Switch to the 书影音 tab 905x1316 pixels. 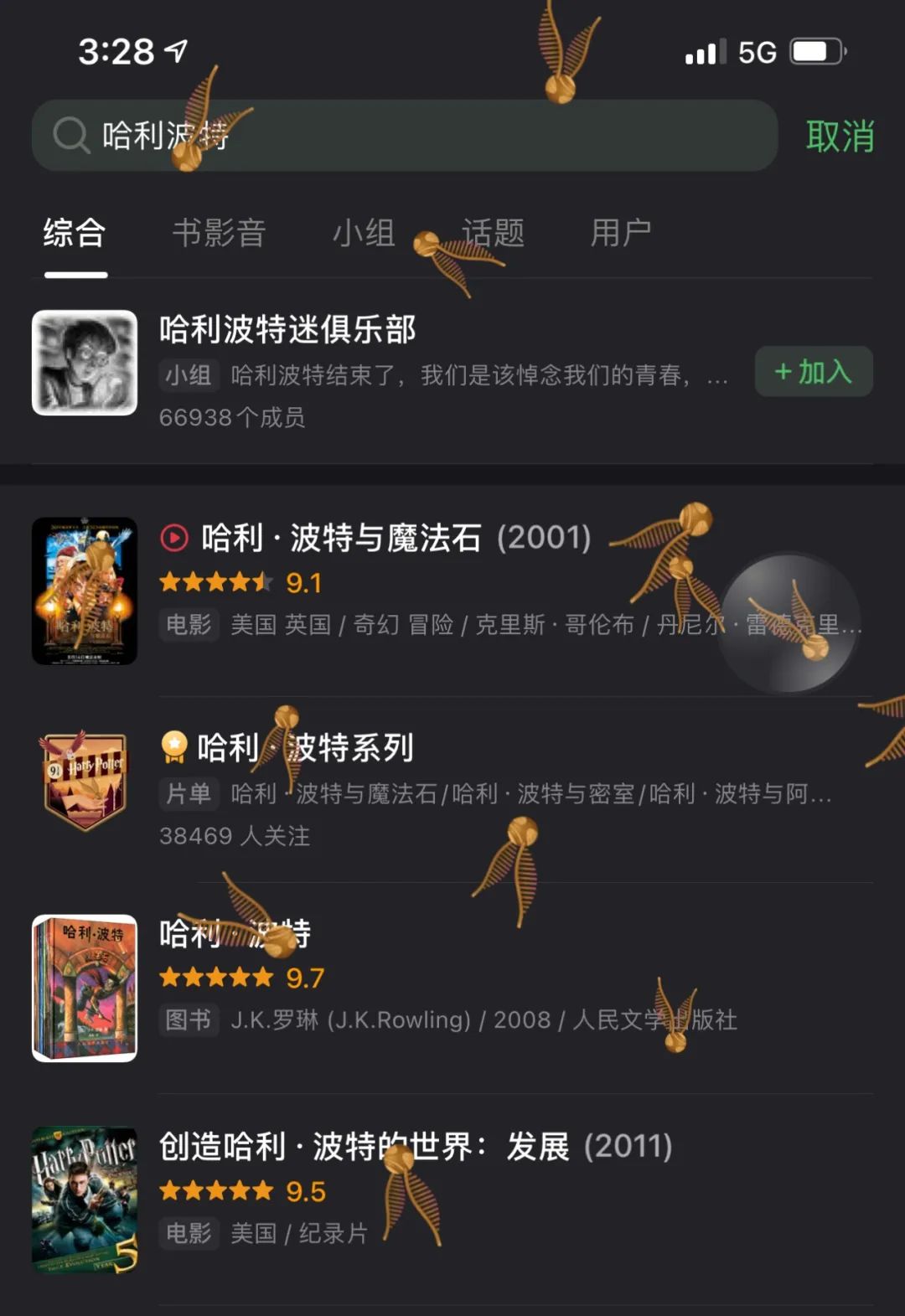tap(219, 233)
